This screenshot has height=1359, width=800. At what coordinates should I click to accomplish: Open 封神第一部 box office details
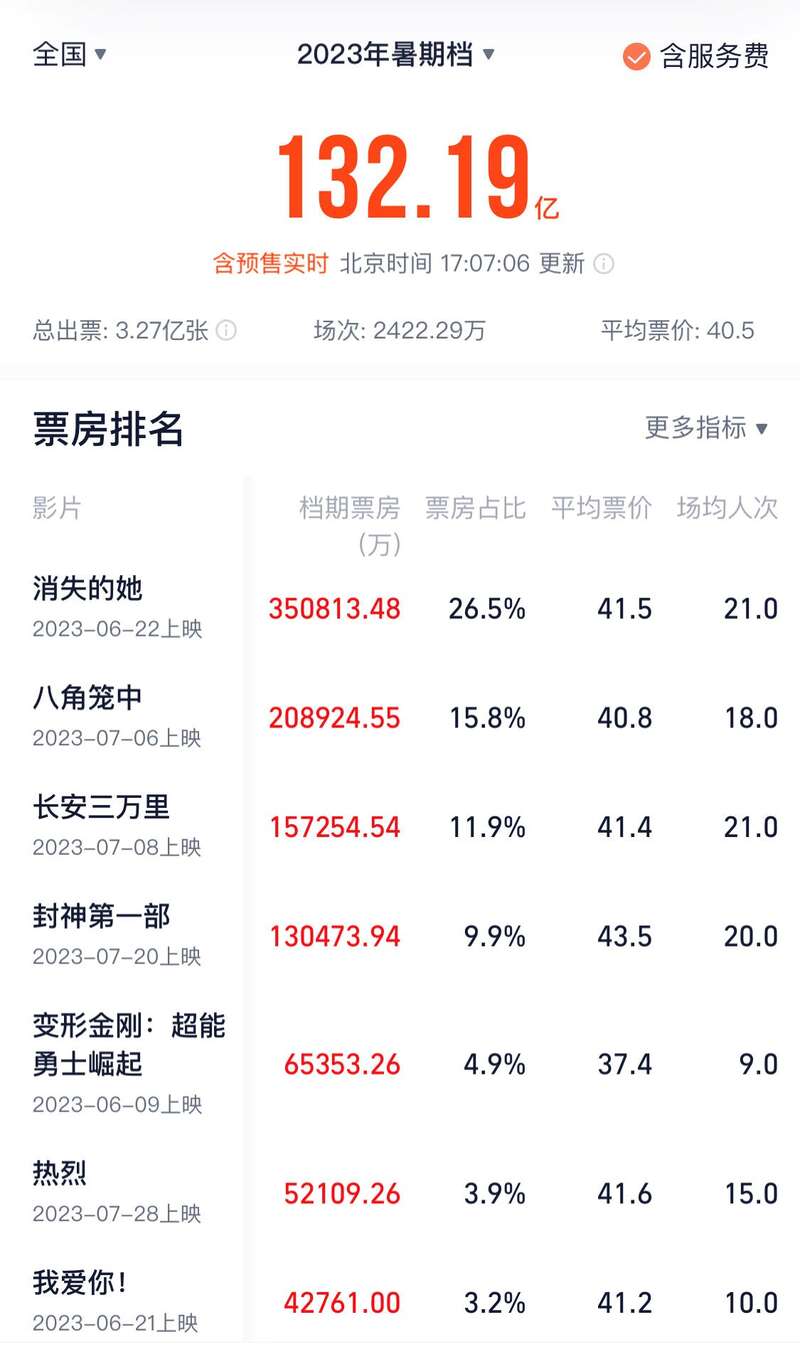click(x=101, y=916)
